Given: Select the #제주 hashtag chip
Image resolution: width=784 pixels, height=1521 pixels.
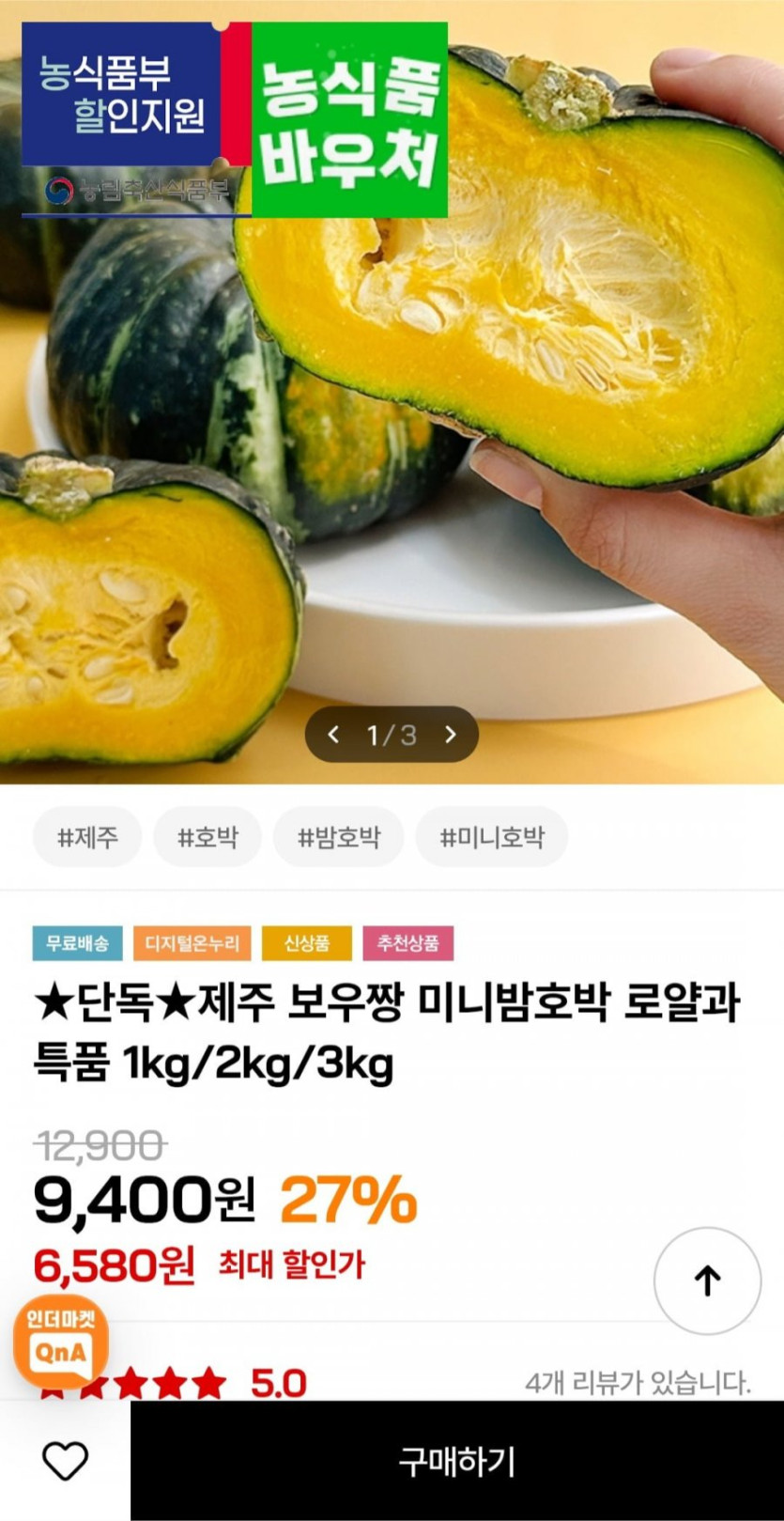Looking at the screenshot, I should (87, 837).
